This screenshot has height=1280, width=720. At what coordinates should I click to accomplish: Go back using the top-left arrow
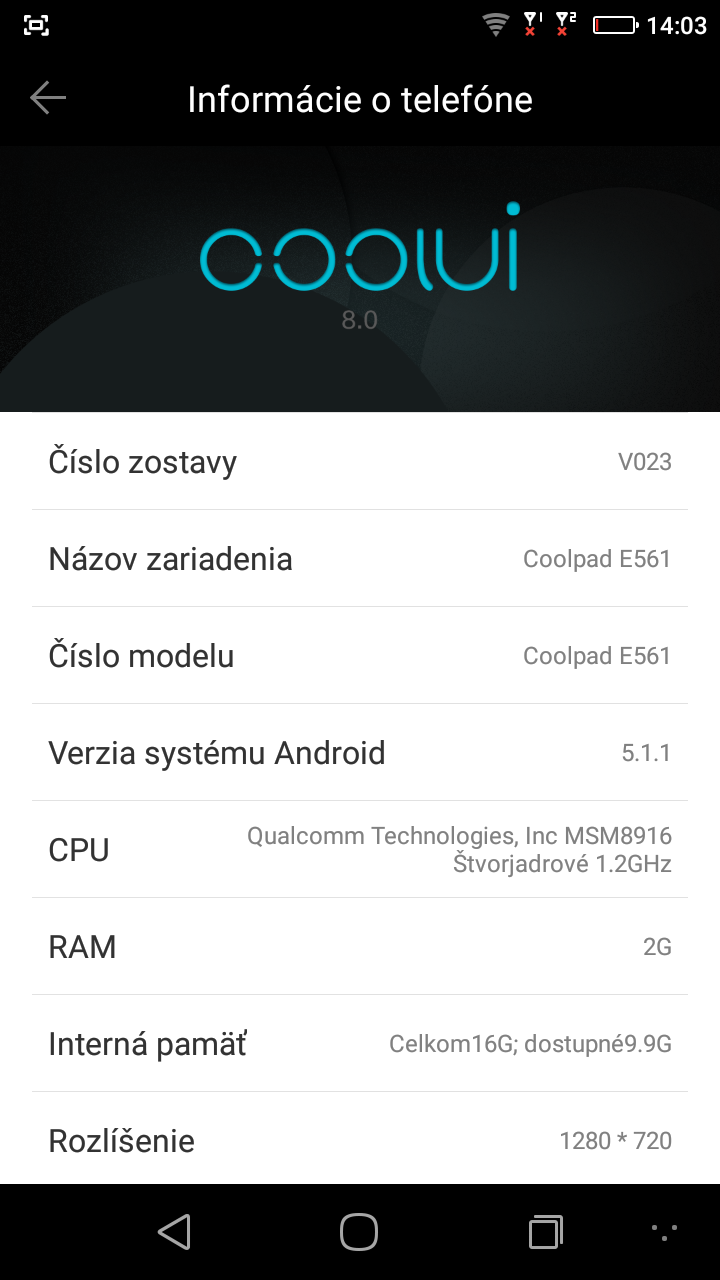tap(48, 98)
